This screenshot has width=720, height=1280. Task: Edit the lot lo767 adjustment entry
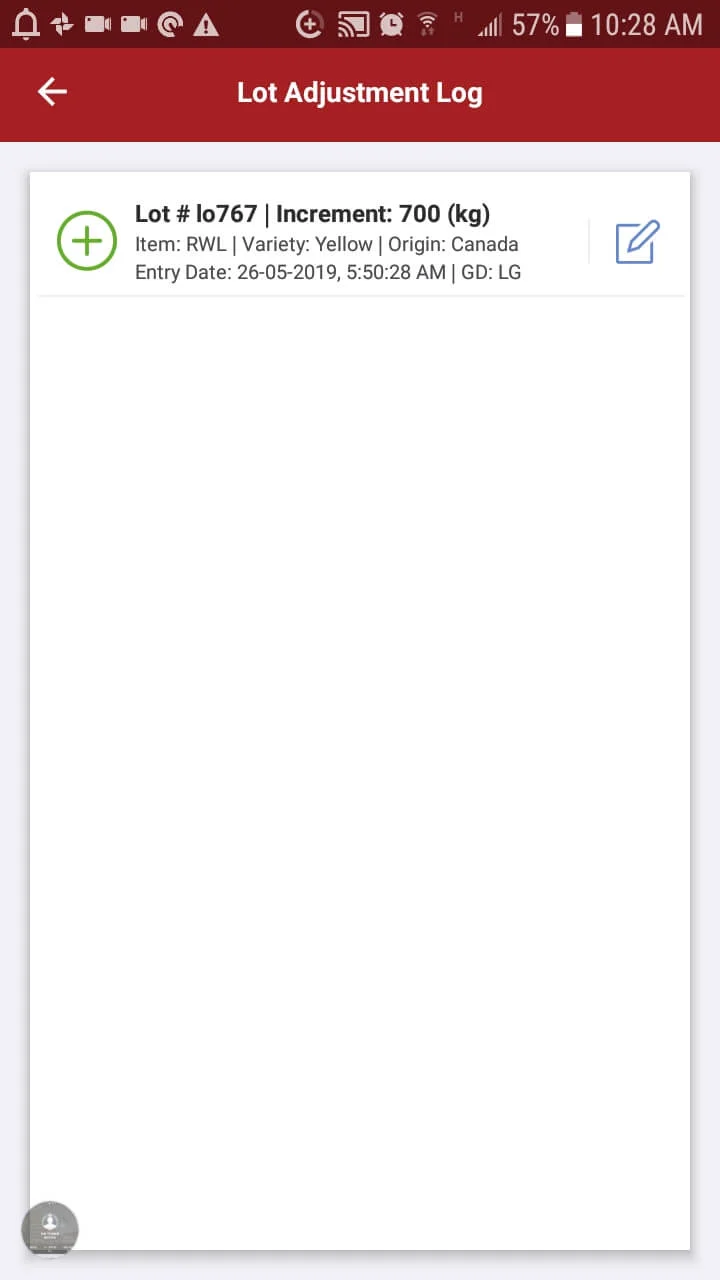pos(637,242)
